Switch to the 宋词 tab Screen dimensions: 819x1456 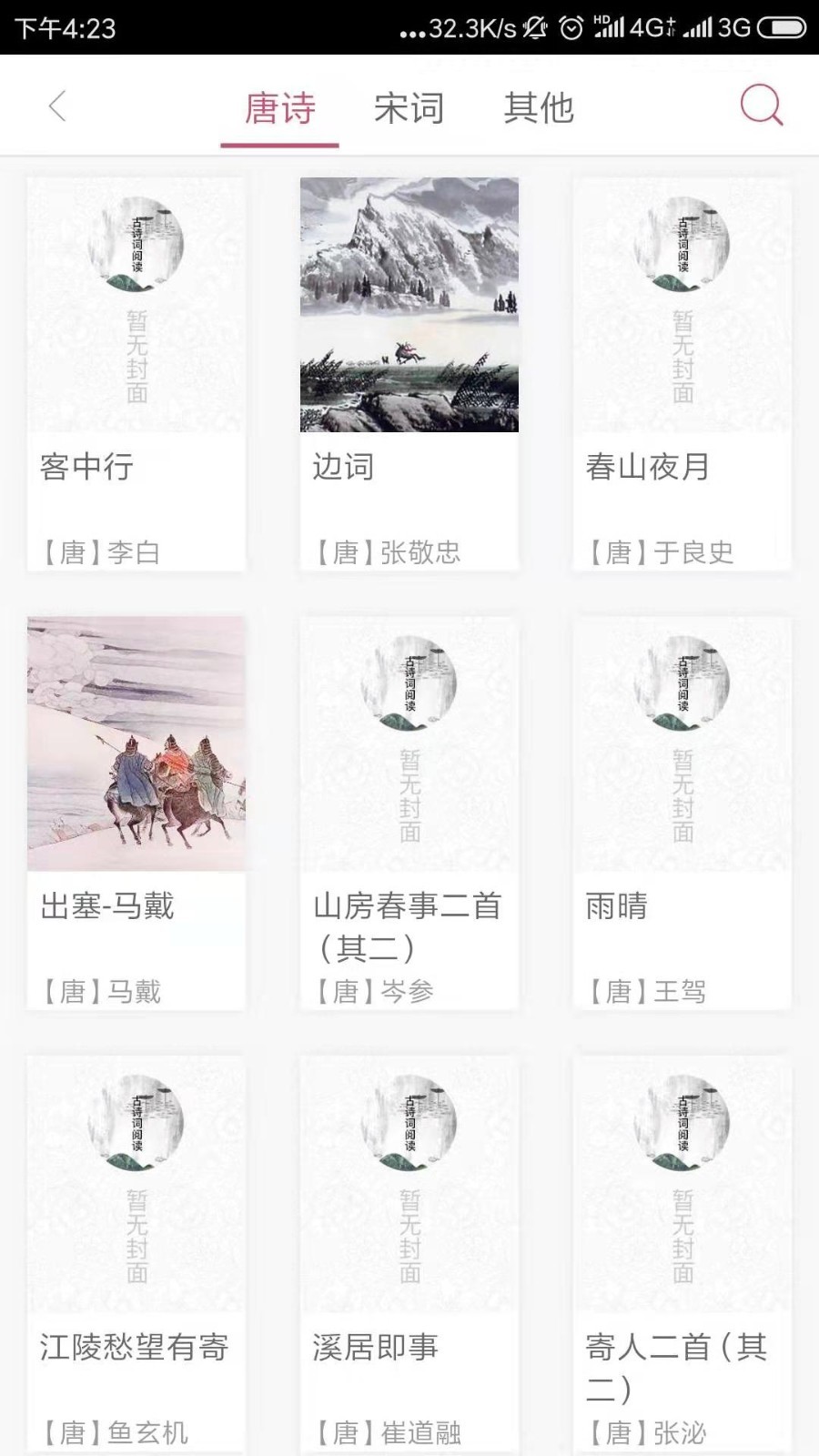click(409, 107)
